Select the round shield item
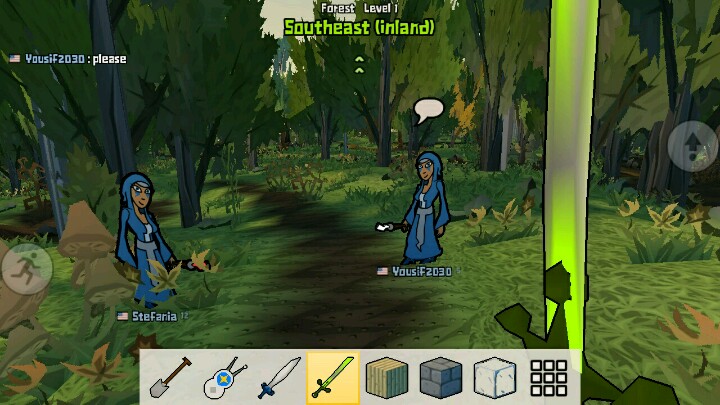 point(224,377)
